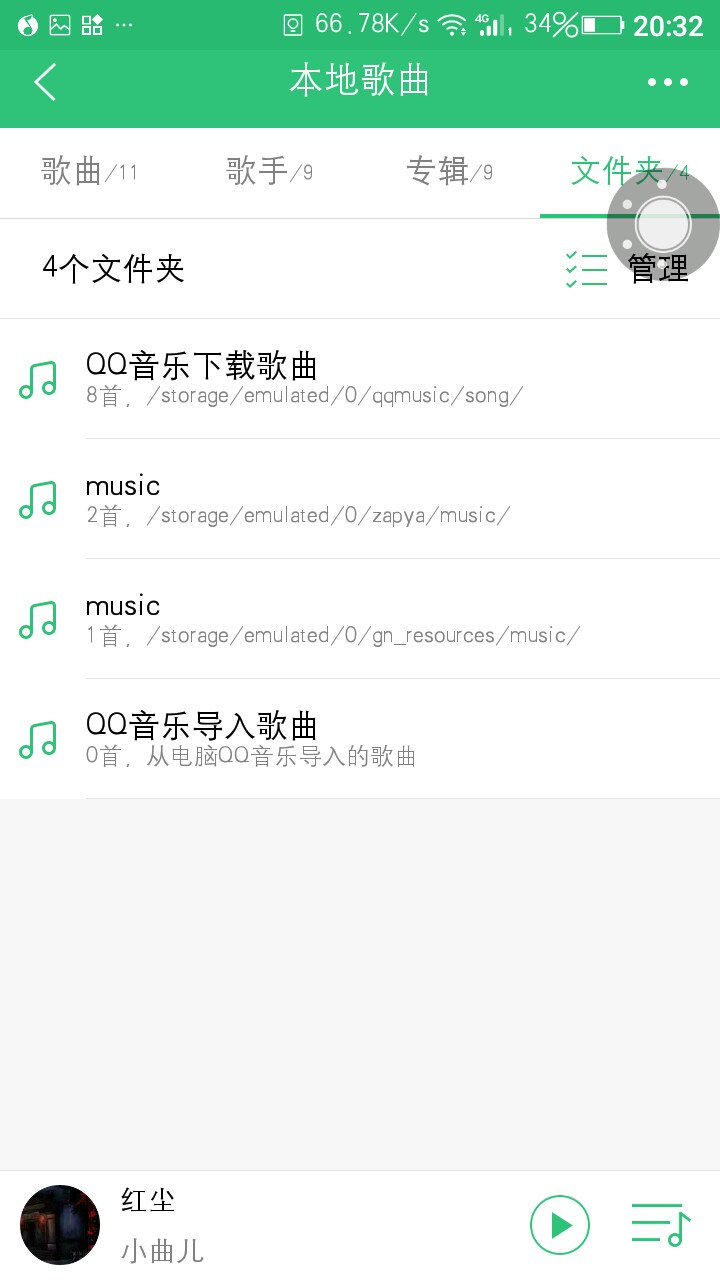Open the QQ音乐导入歌曲 folder
This screenshot has width=720, height=1280.
360,739
